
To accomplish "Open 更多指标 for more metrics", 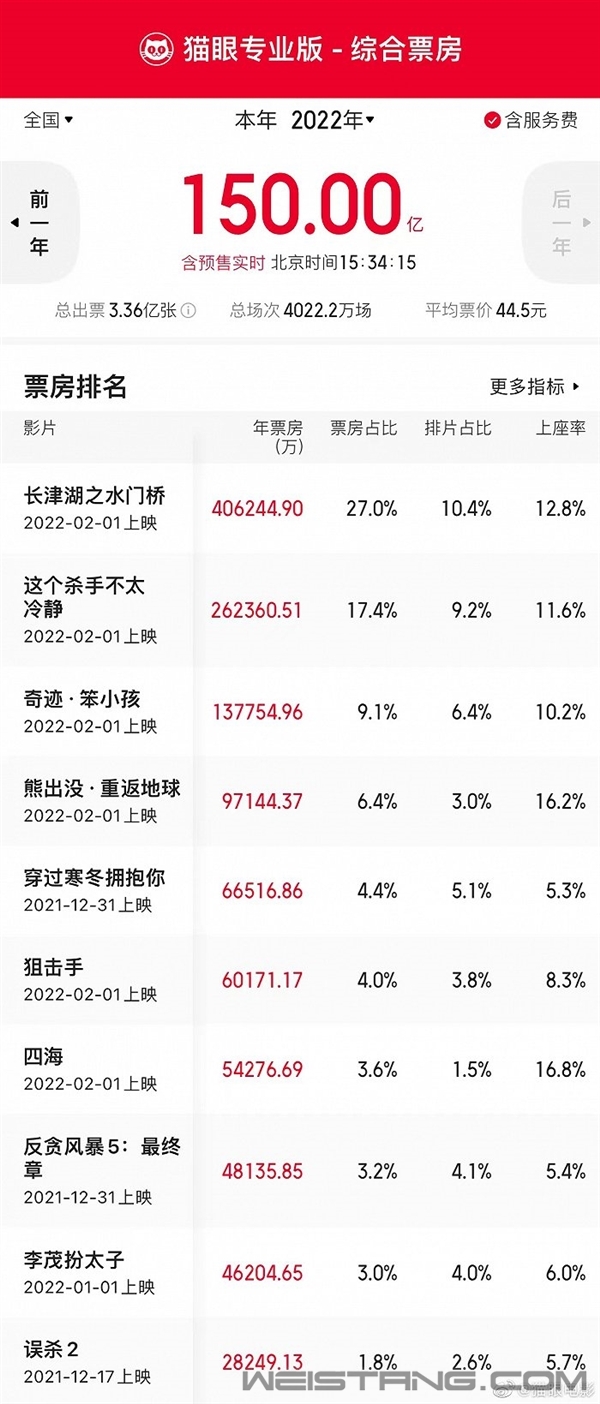I will pyautogui.click(x=534, y=386).
